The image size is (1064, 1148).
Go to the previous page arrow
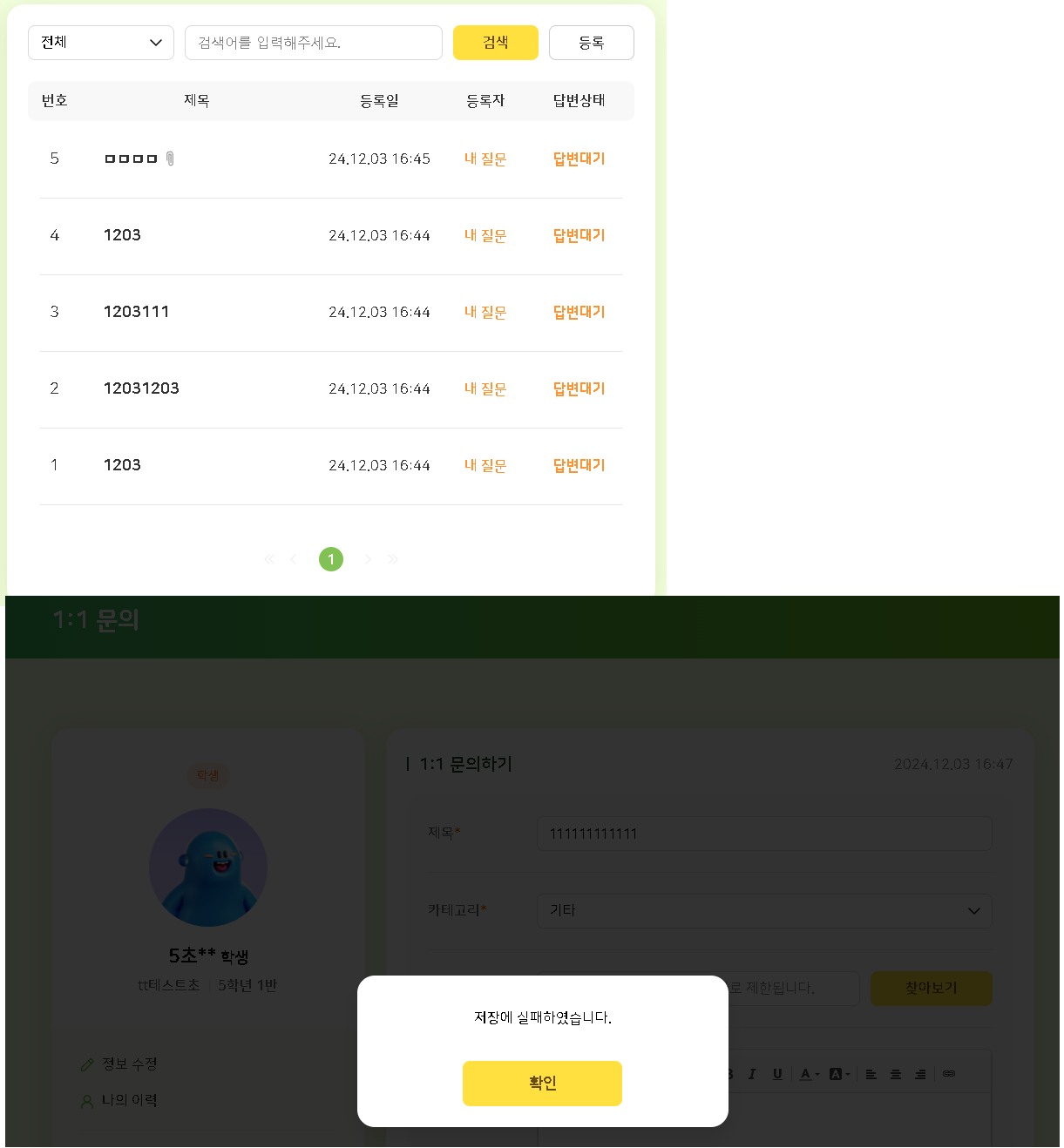(294, 559)
